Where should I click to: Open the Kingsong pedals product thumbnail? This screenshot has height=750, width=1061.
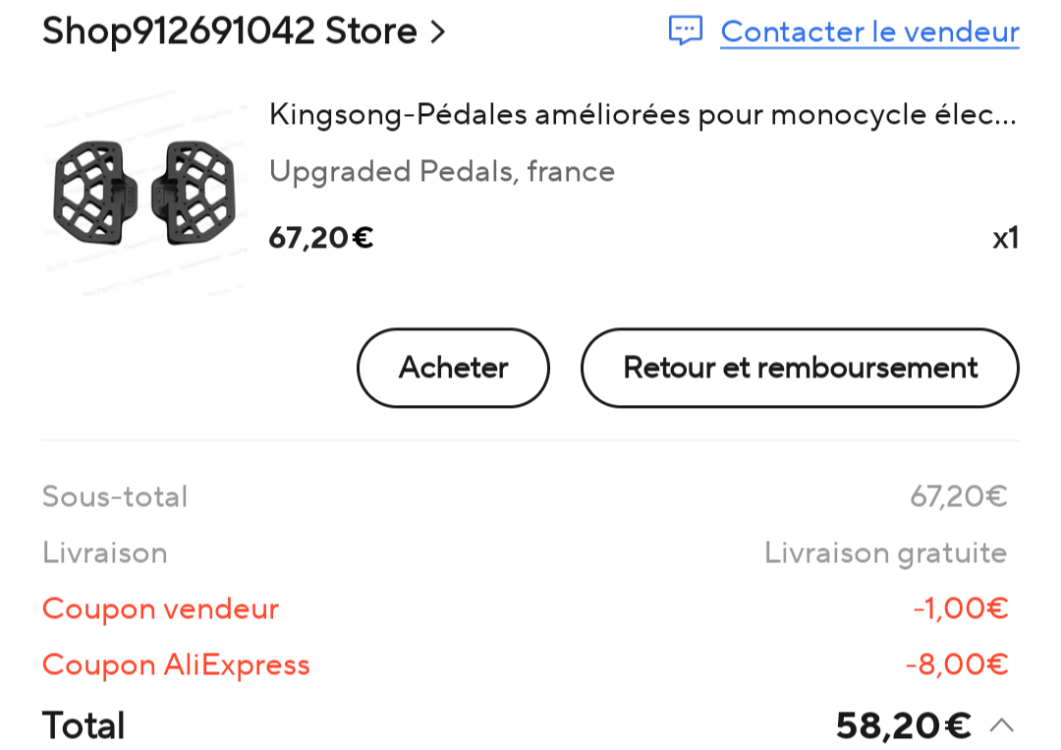(x=143, y=192)
